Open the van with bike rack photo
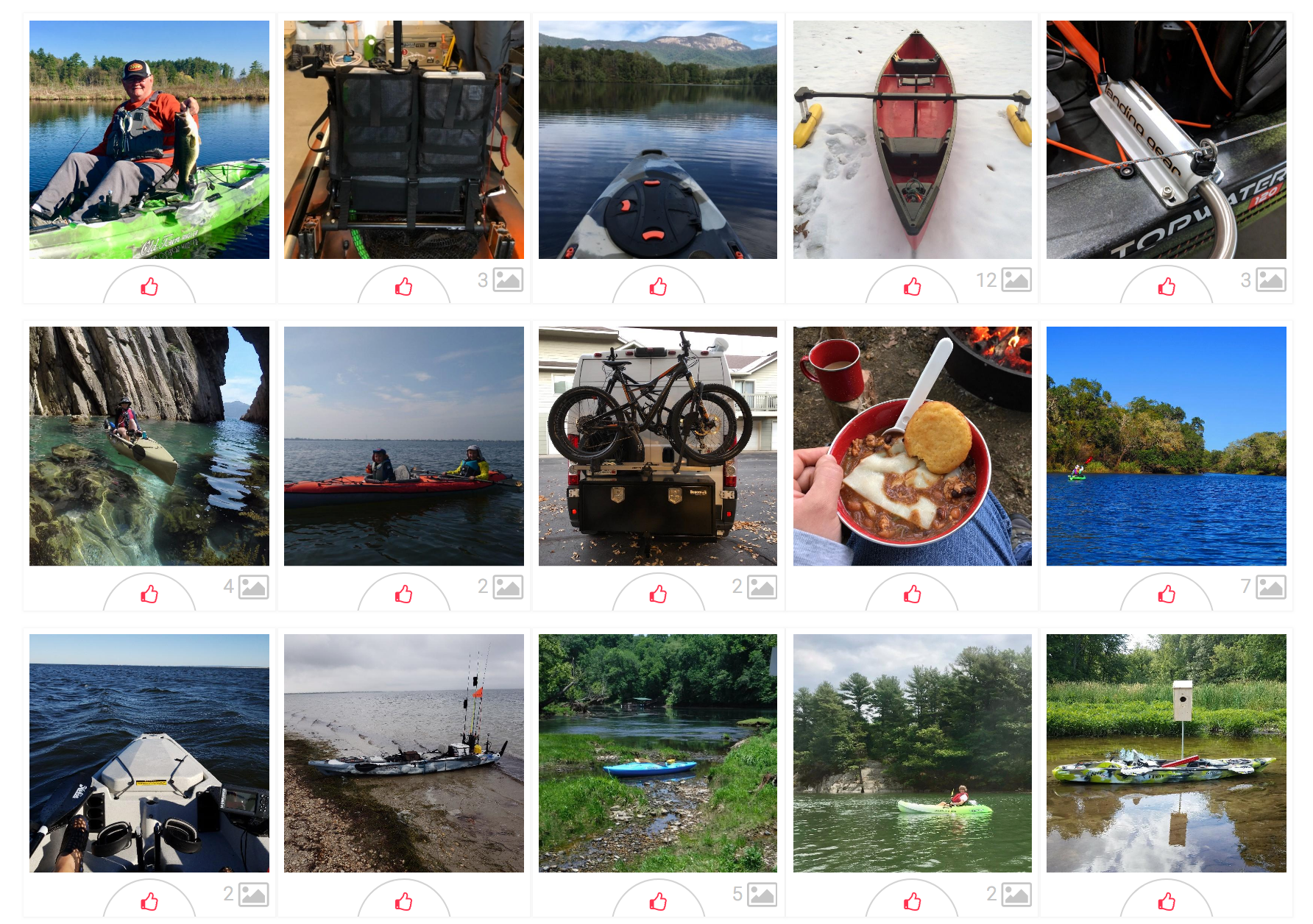This screenshot has height=924, width=1313. tap(658, 446)
